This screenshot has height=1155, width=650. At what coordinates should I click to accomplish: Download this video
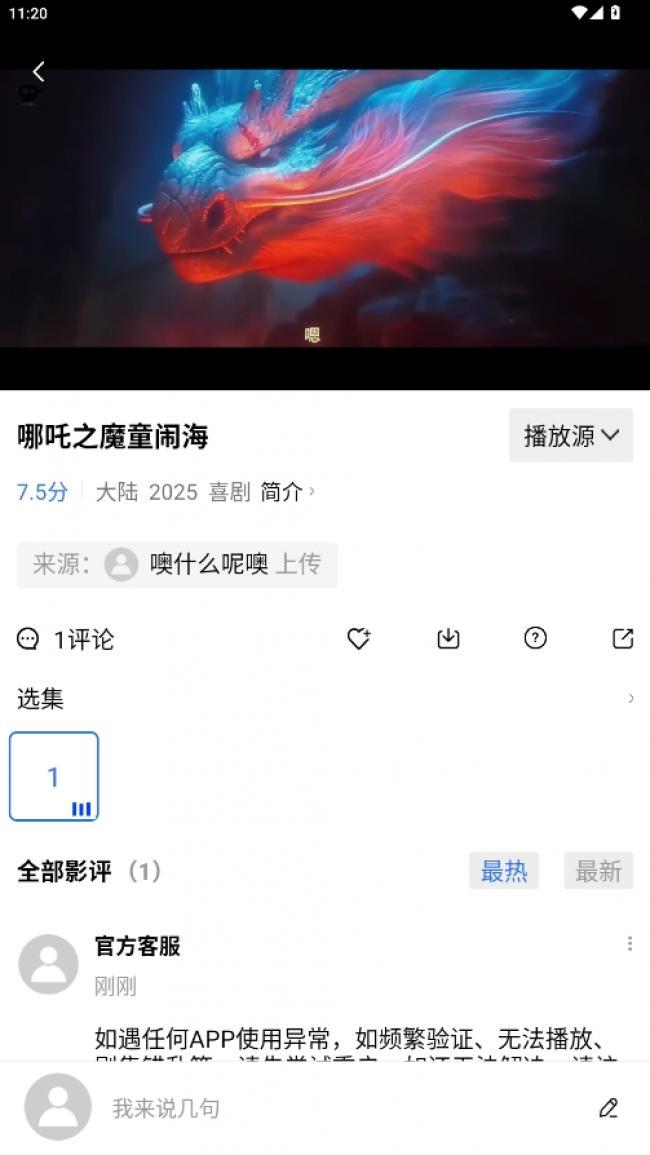[448, 639]
